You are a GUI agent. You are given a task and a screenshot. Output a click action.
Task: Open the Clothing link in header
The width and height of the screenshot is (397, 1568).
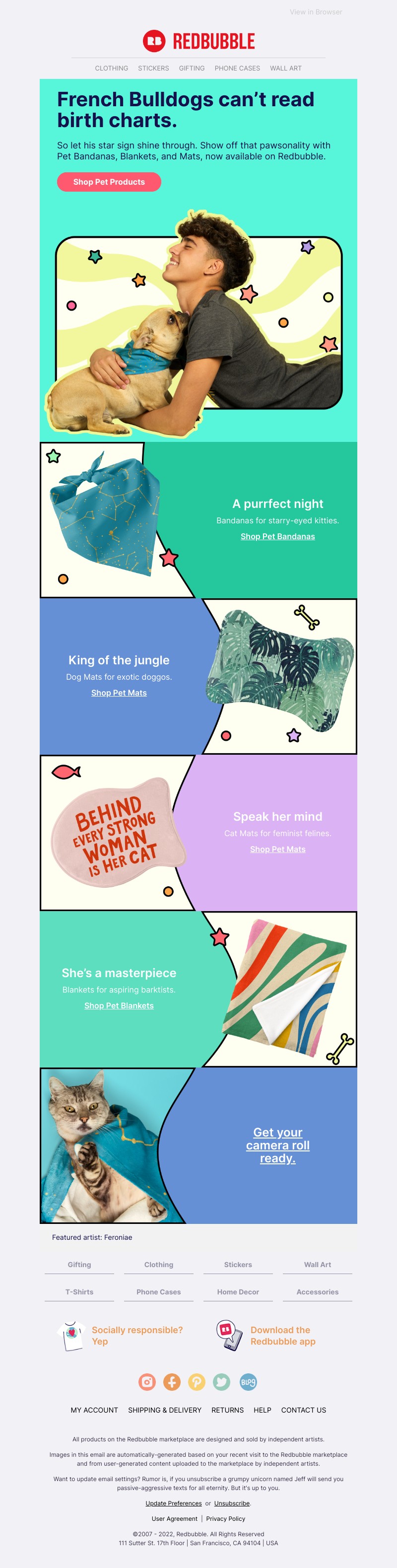111,68
